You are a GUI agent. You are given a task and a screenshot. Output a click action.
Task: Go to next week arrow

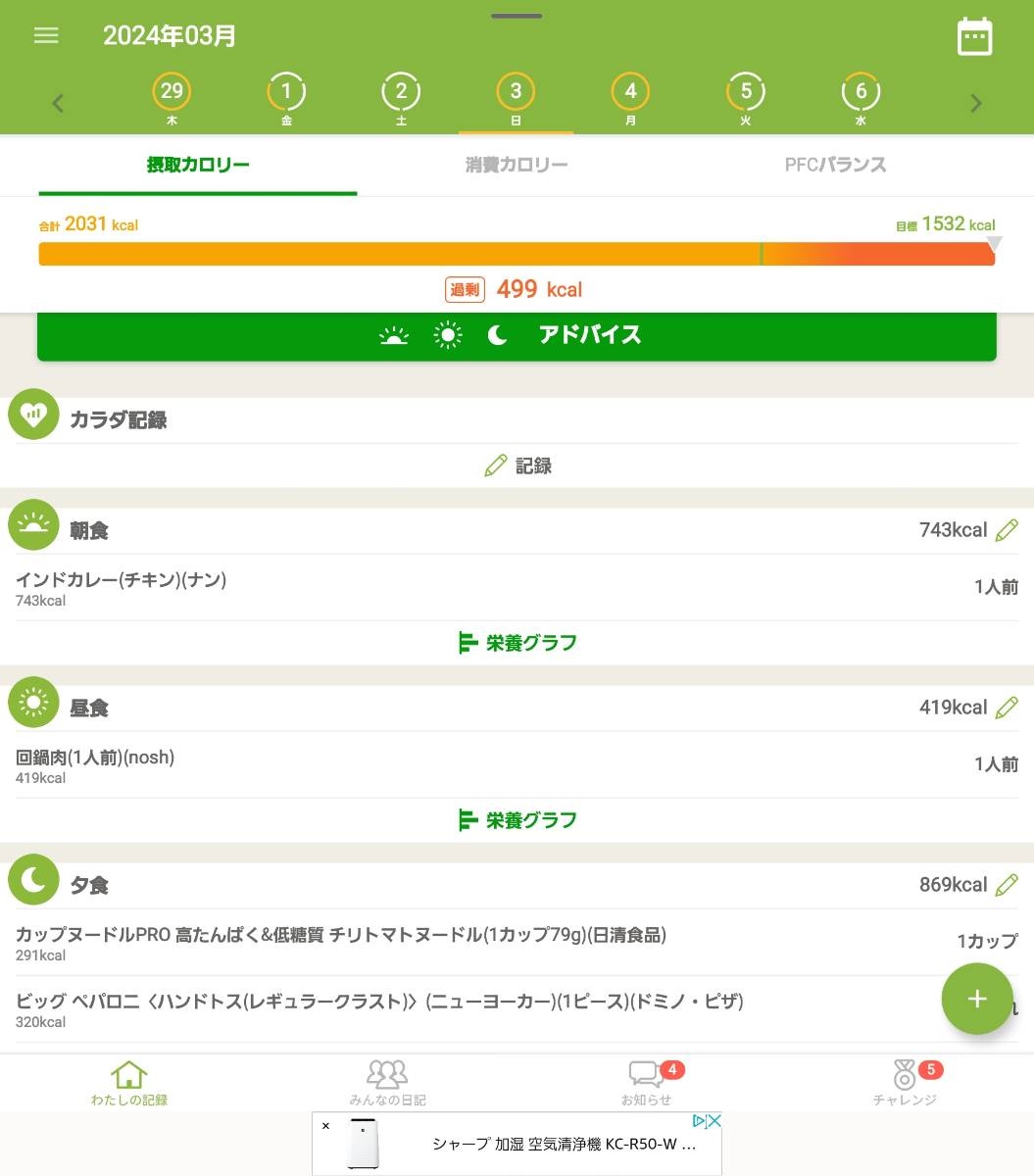point(975,103)
